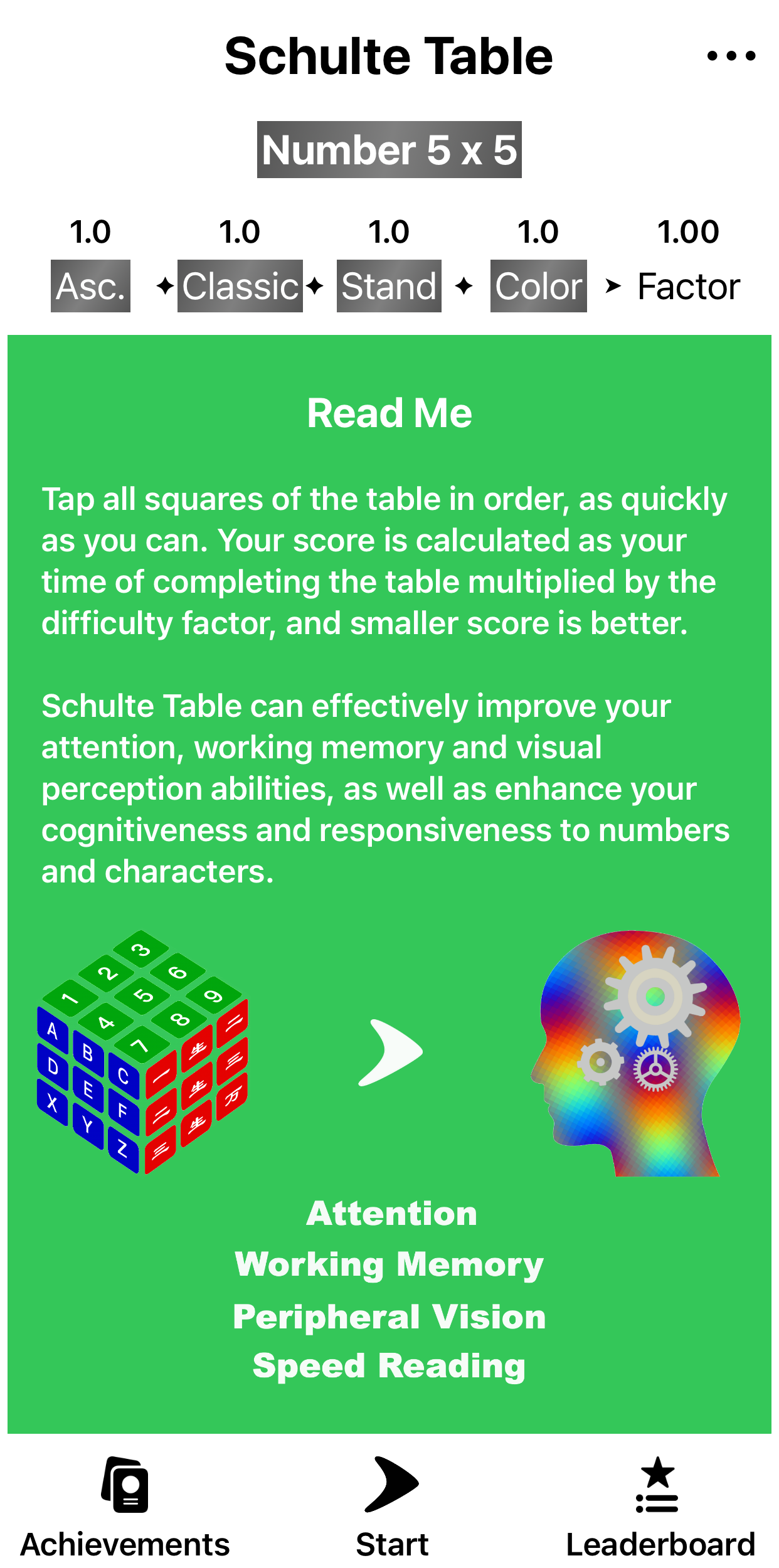Tap the Asc. order option
The image size is (779, 1568).
[x=90, y=286]
